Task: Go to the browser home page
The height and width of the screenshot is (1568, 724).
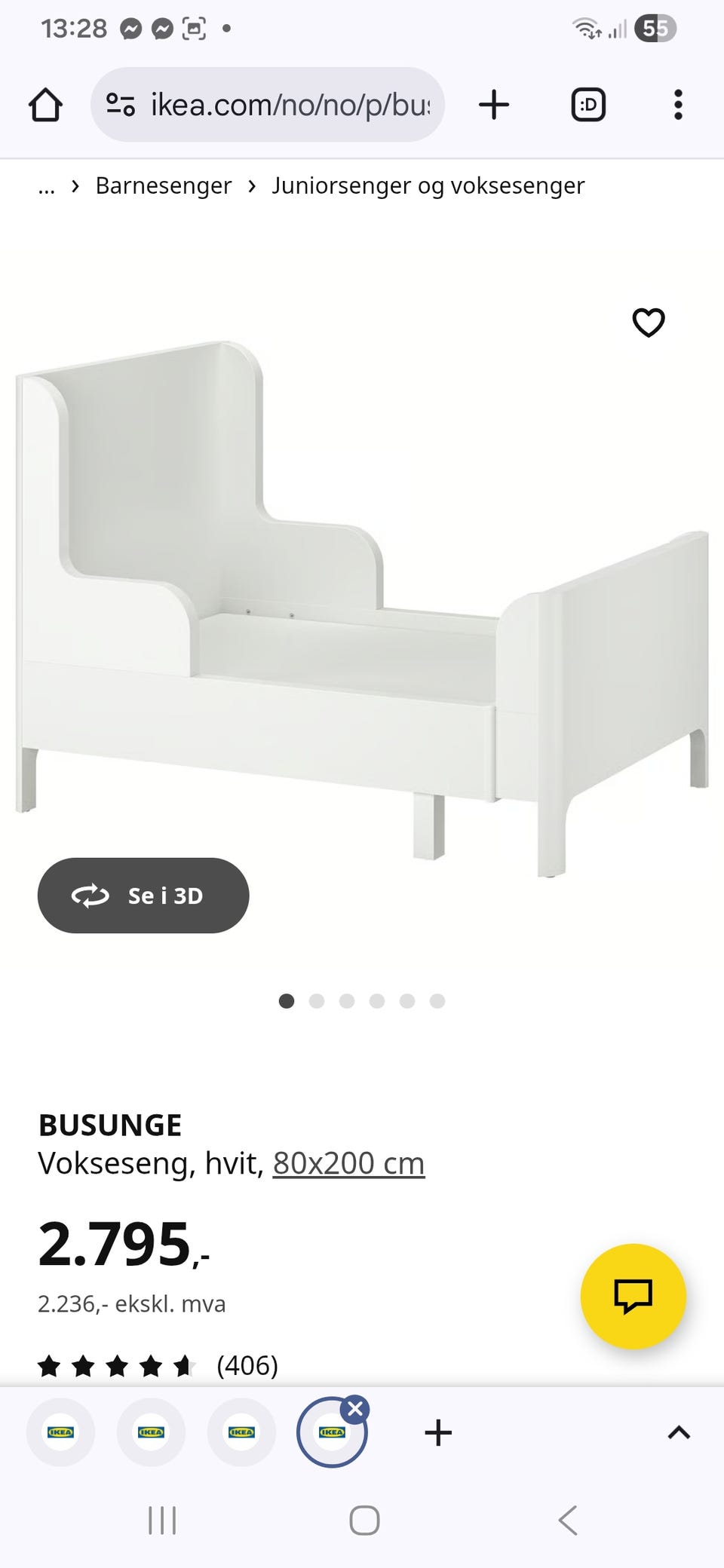Action: (45, 105)
